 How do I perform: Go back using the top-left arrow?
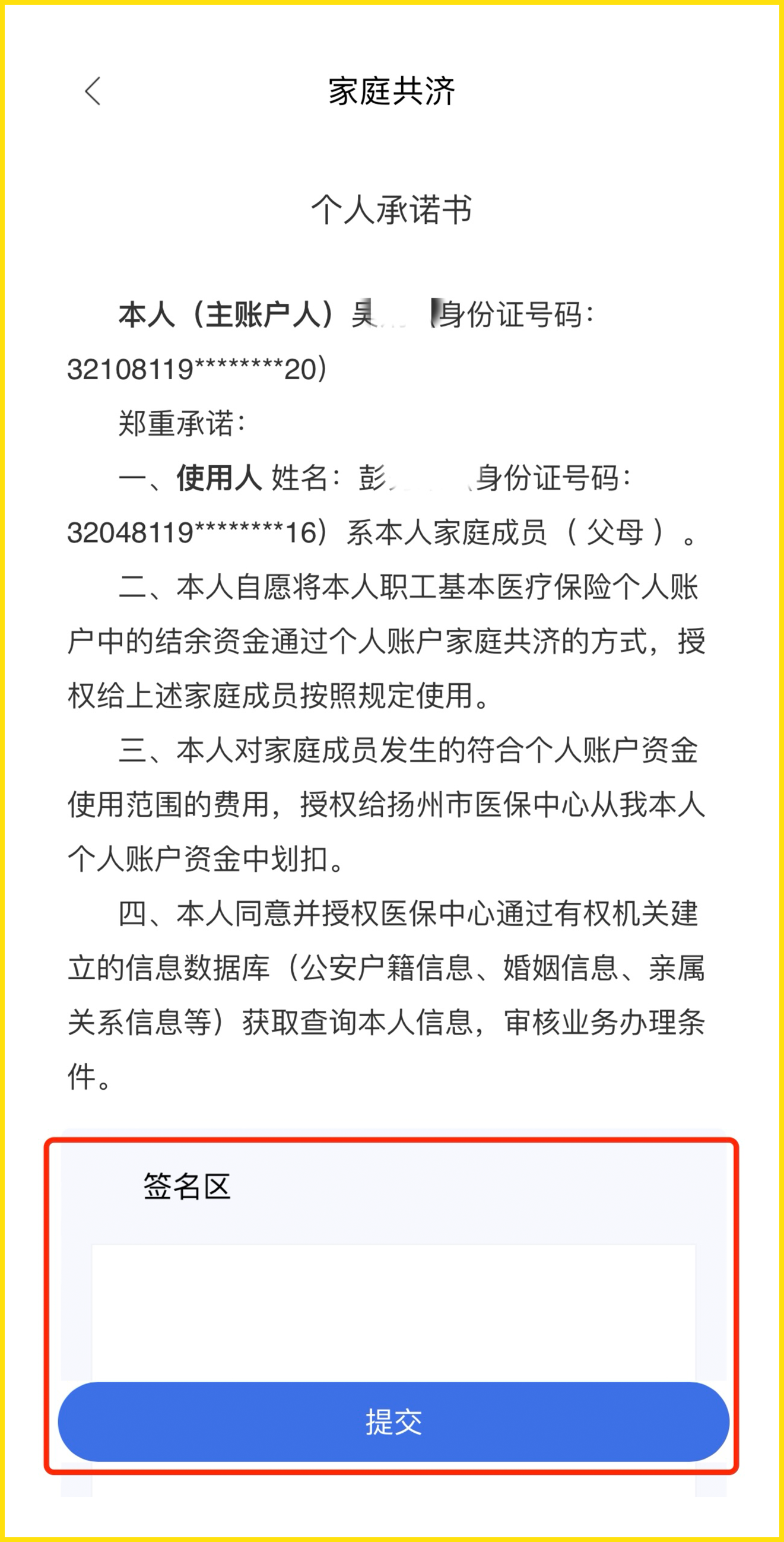93,91
